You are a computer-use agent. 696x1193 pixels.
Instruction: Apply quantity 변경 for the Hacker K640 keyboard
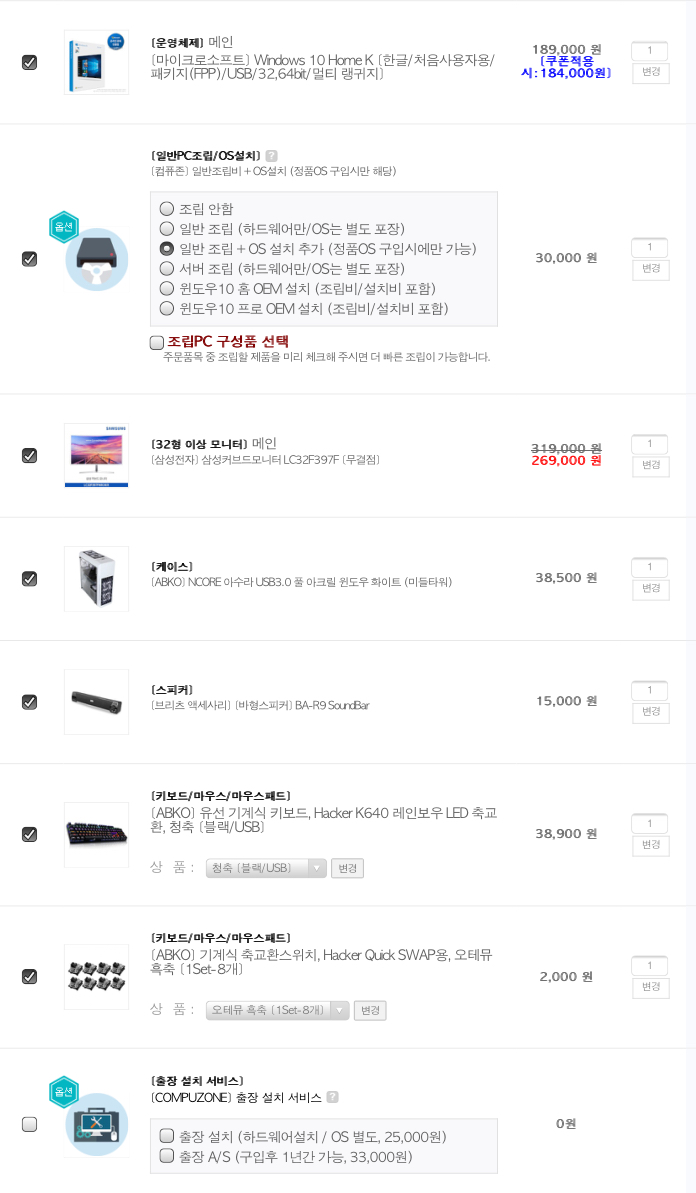tap(650, 846)
